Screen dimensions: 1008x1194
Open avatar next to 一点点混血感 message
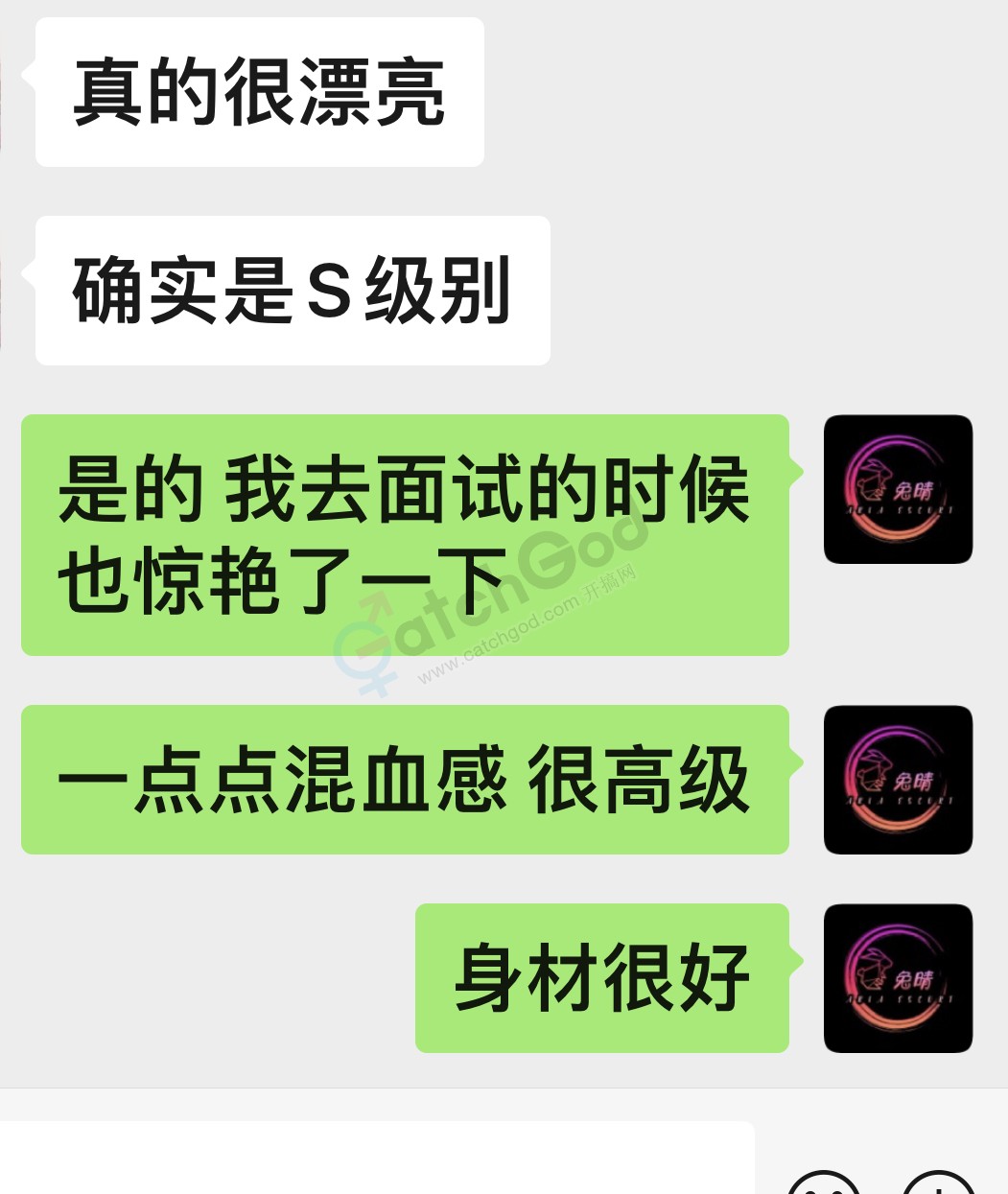(x=898, y=780)
